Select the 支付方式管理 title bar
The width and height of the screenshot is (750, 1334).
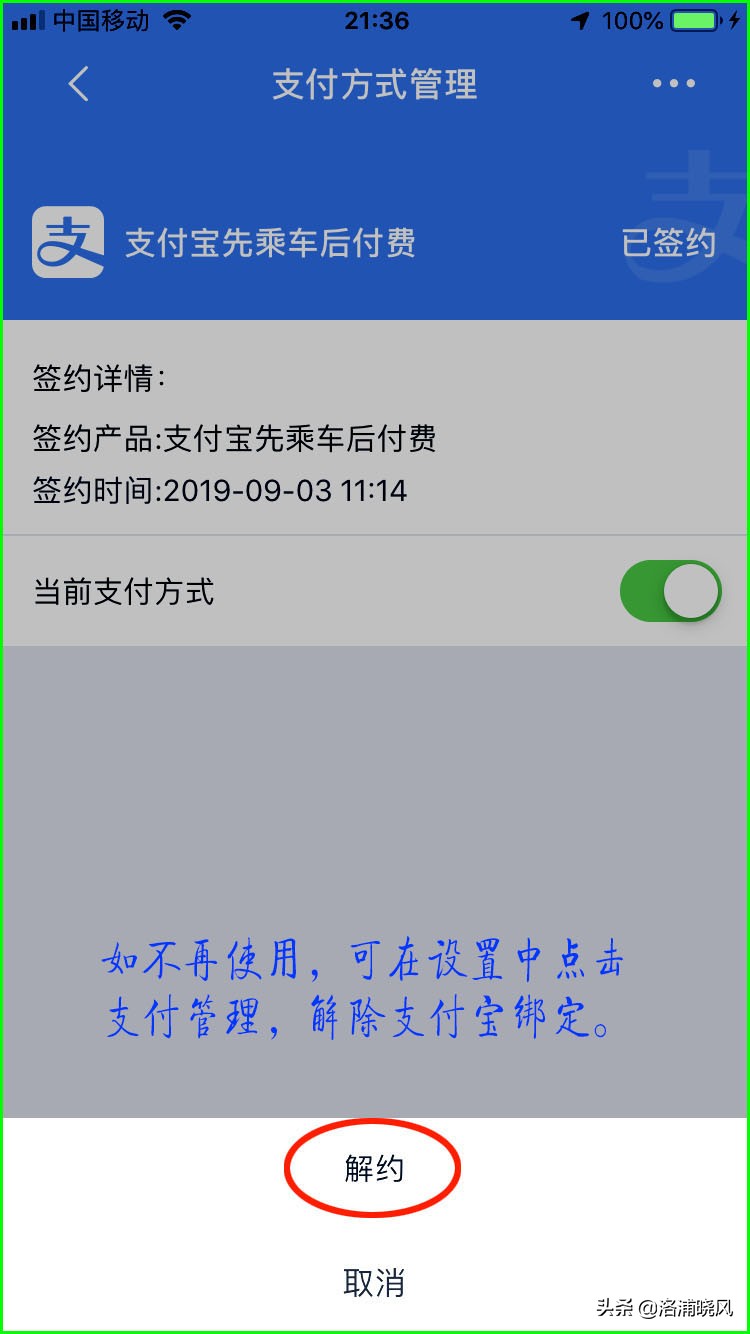tap(374, 84)
